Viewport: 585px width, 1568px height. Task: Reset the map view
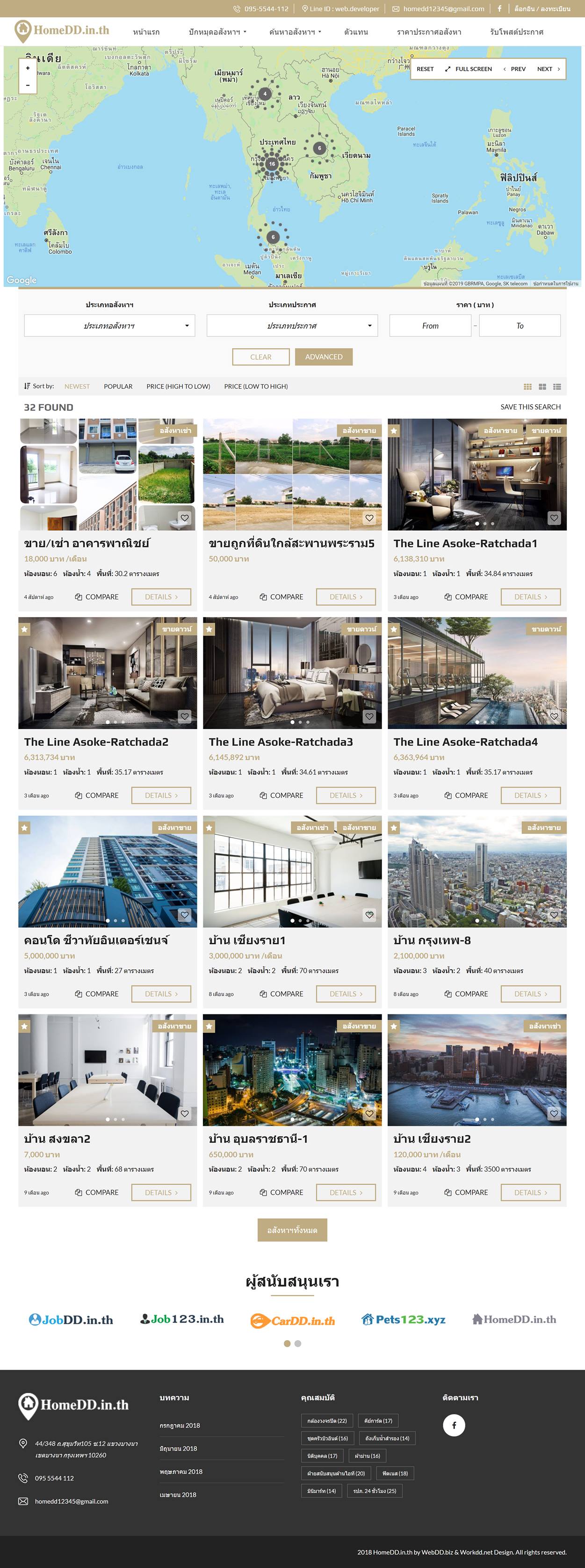425,69
